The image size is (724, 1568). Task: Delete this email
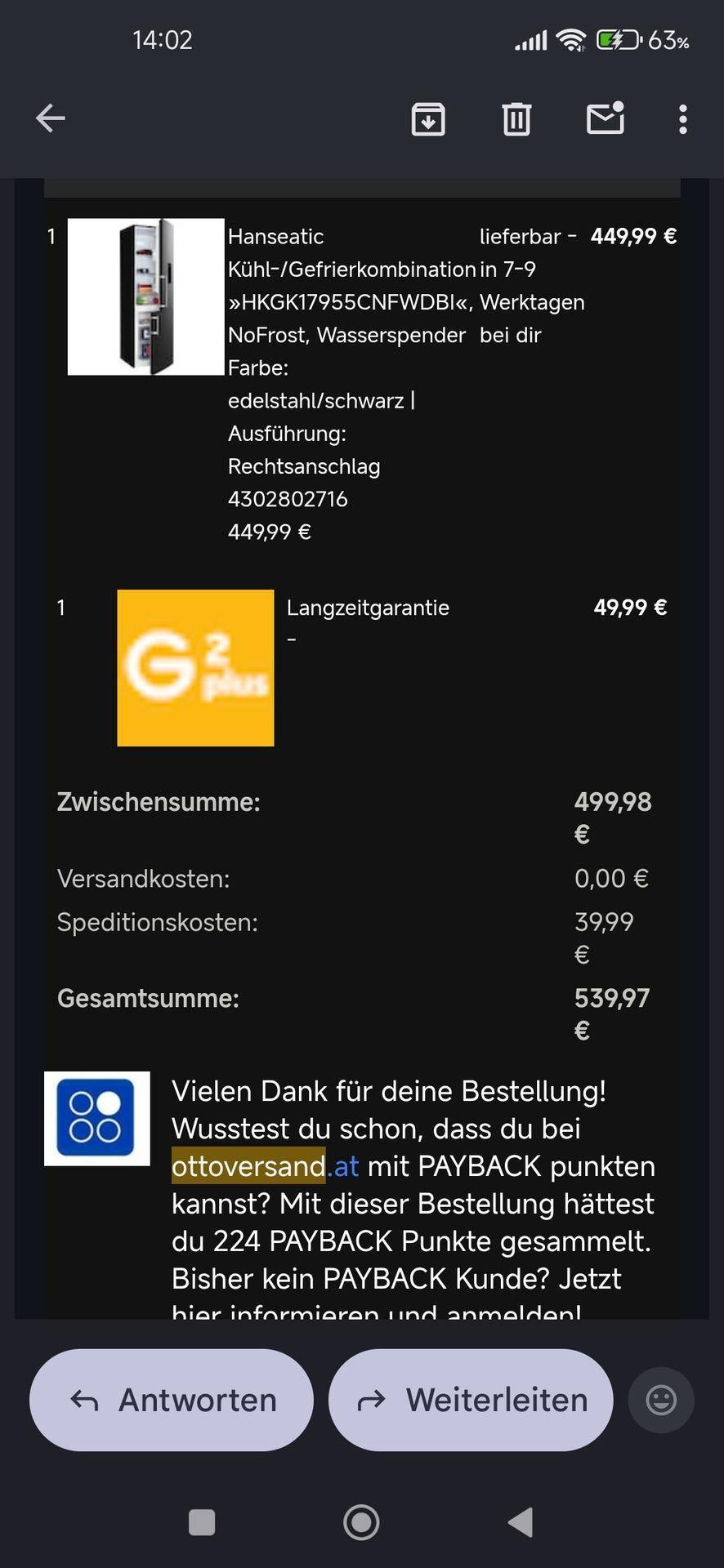pyautogui.click(x=516, y=119)
